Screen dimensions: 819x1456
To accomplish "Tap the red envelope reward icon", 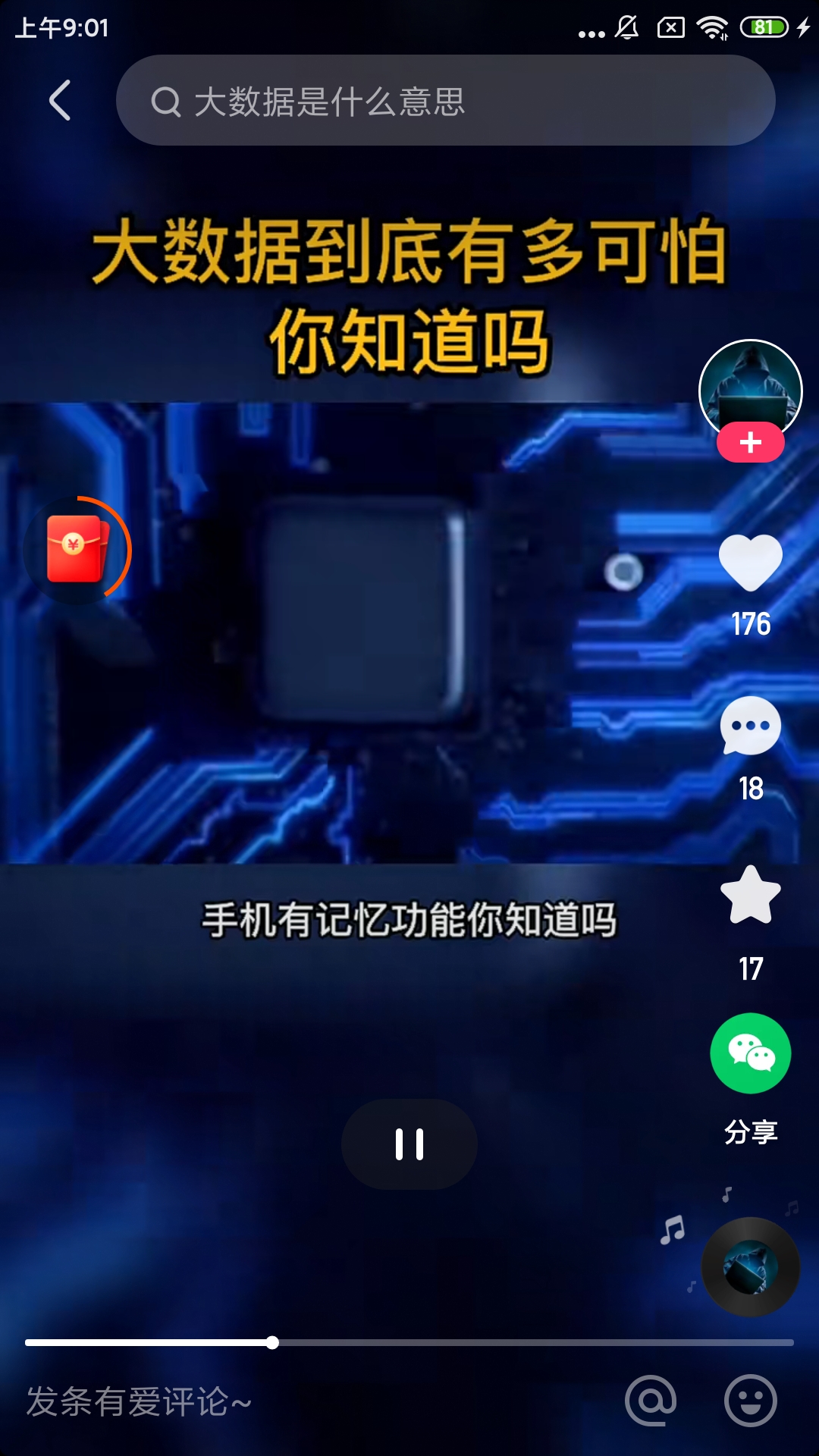I will click(76, 549).
